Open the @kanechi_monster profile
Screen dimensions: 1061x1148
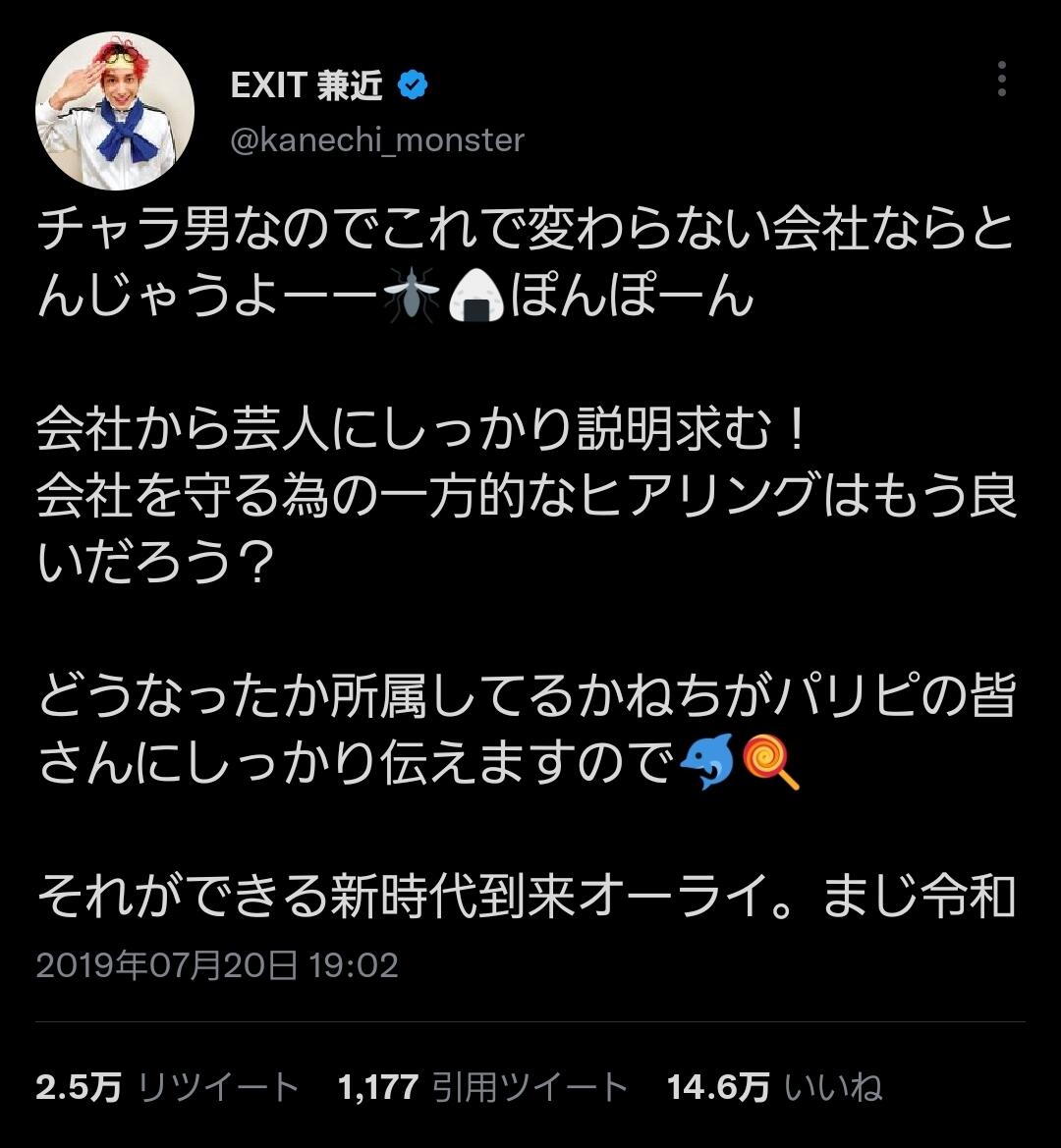point(377,140)
